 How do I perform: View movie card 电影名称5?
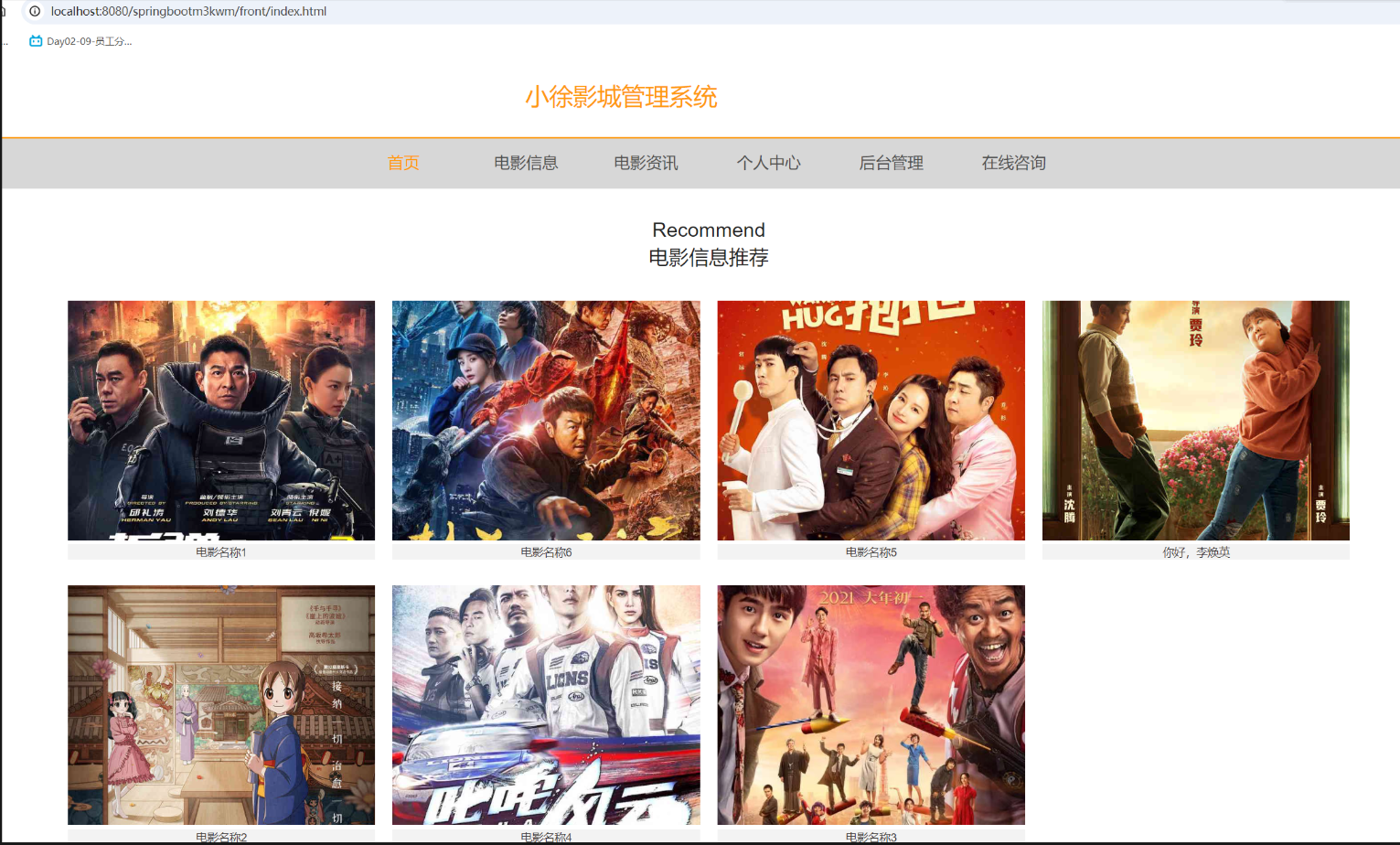point(871,421)
